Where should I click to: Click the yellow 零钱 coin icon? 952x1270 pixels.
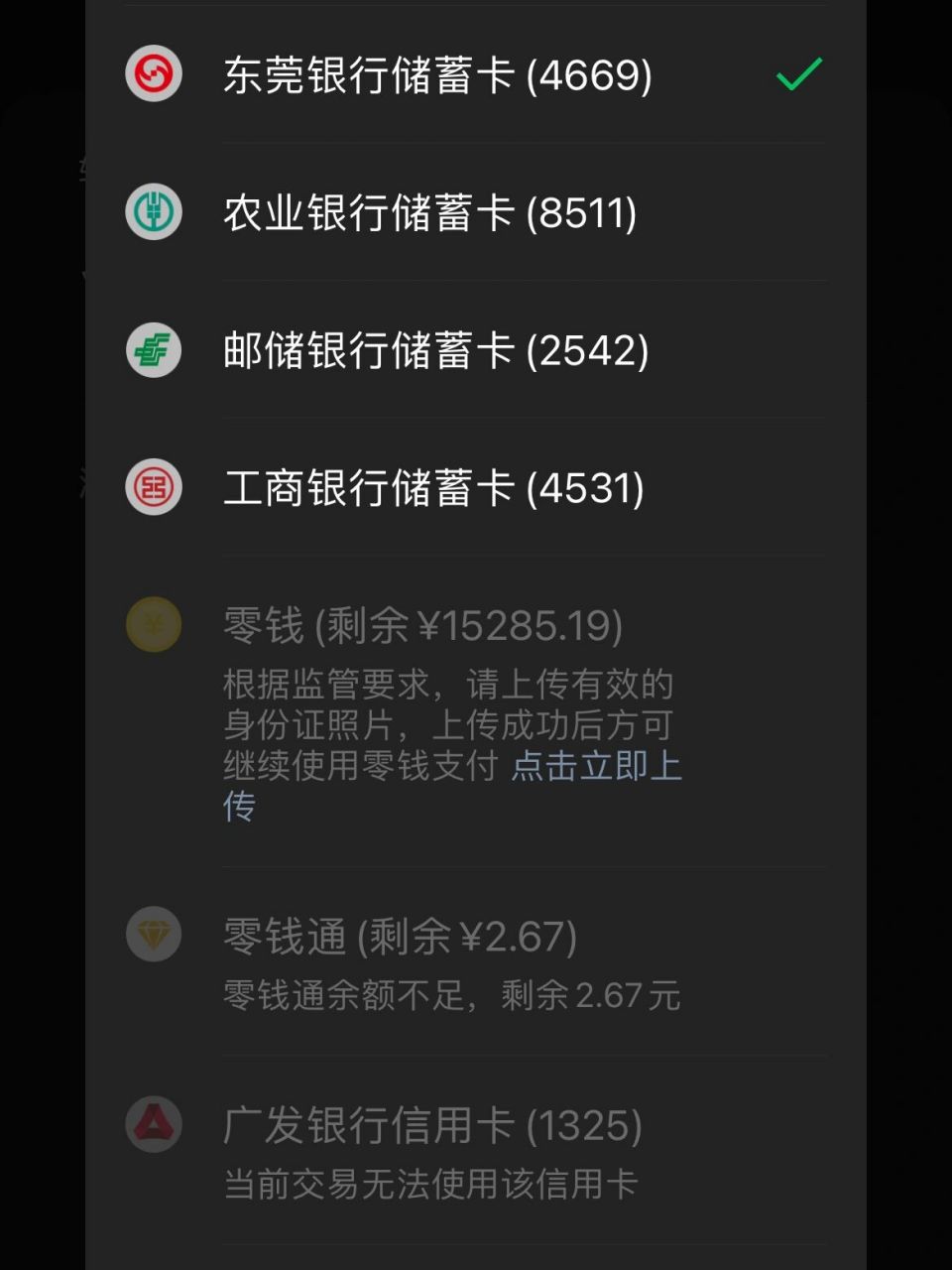click(x=153, y=625)
